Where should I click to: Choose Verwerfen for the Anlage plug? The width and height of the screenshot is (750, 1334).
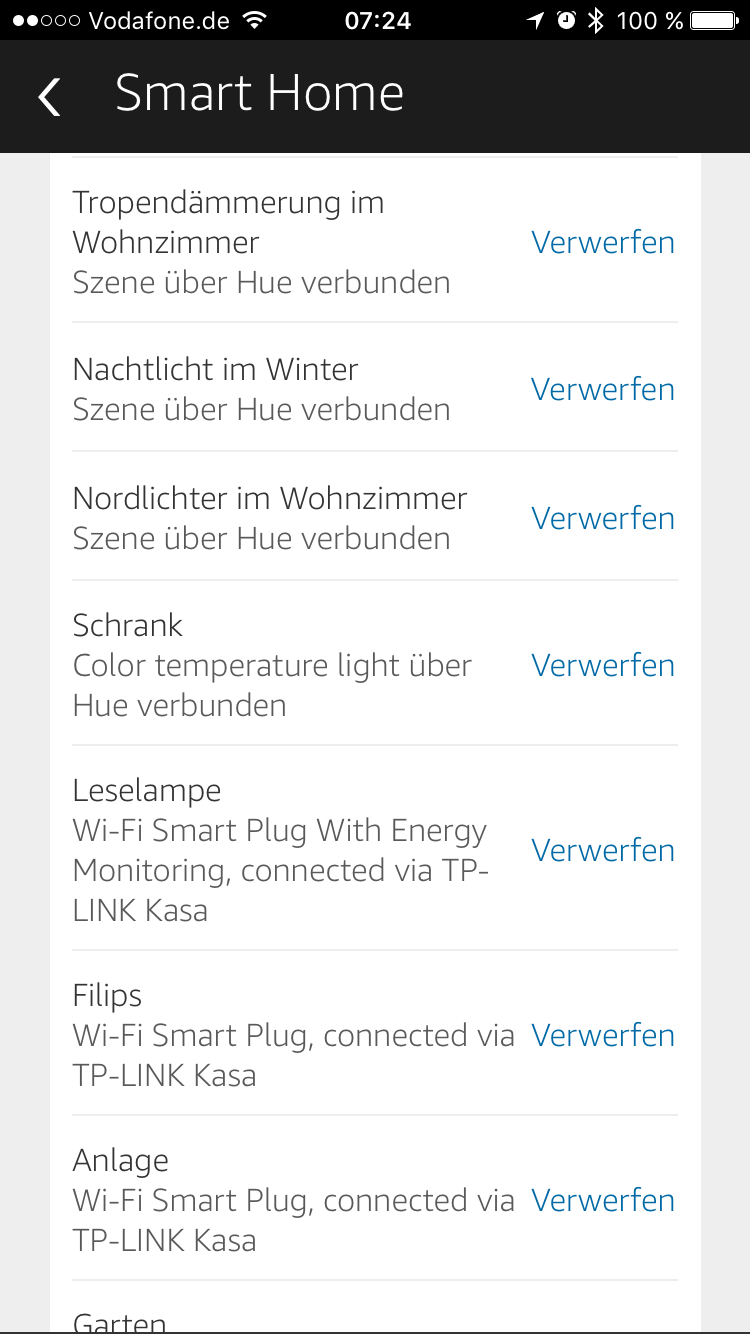coord(603,1200)
